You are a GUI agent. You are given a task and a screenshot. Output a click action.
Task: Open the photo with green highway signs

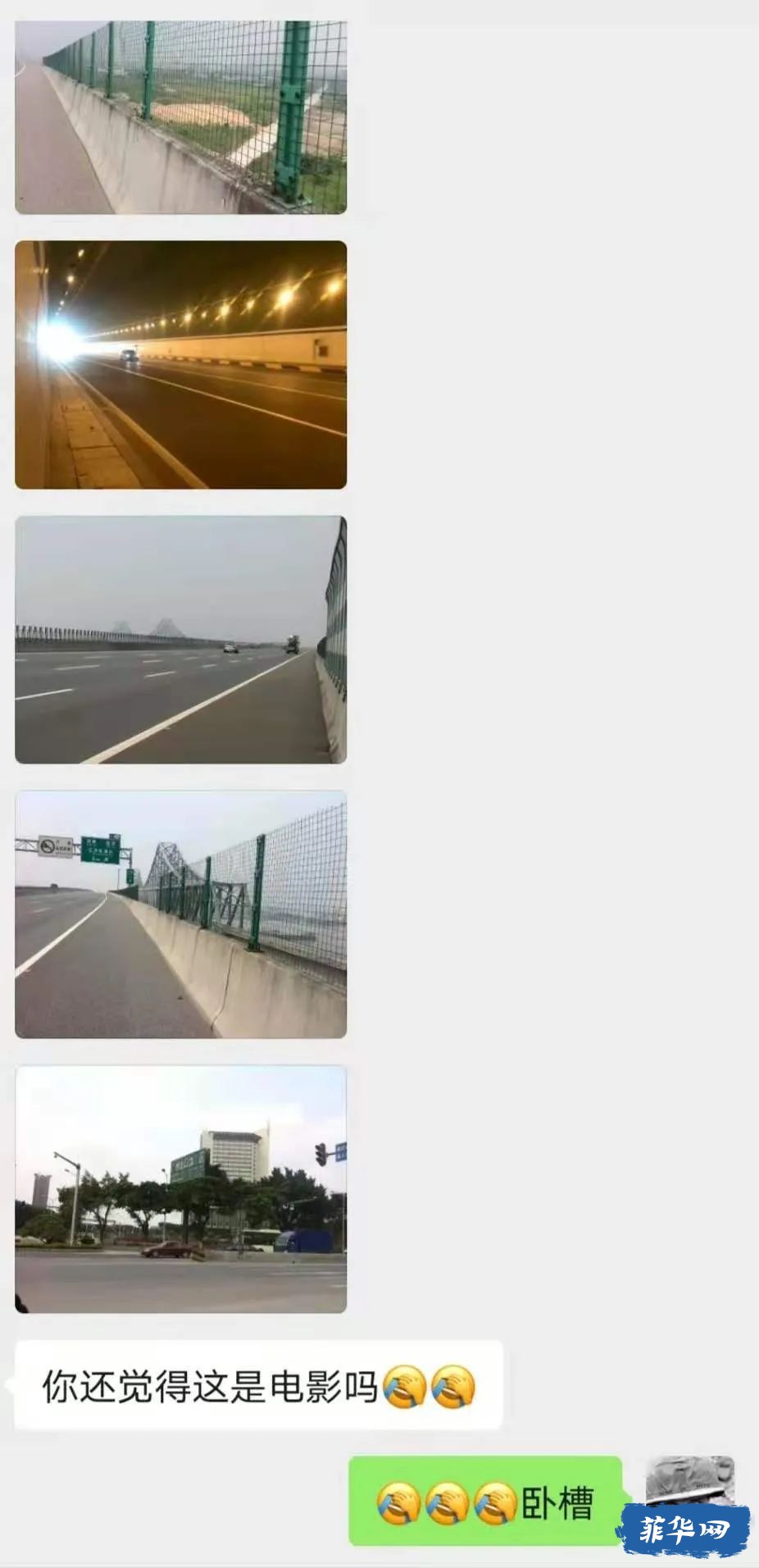pyautogui.click(x=180, y=914)
